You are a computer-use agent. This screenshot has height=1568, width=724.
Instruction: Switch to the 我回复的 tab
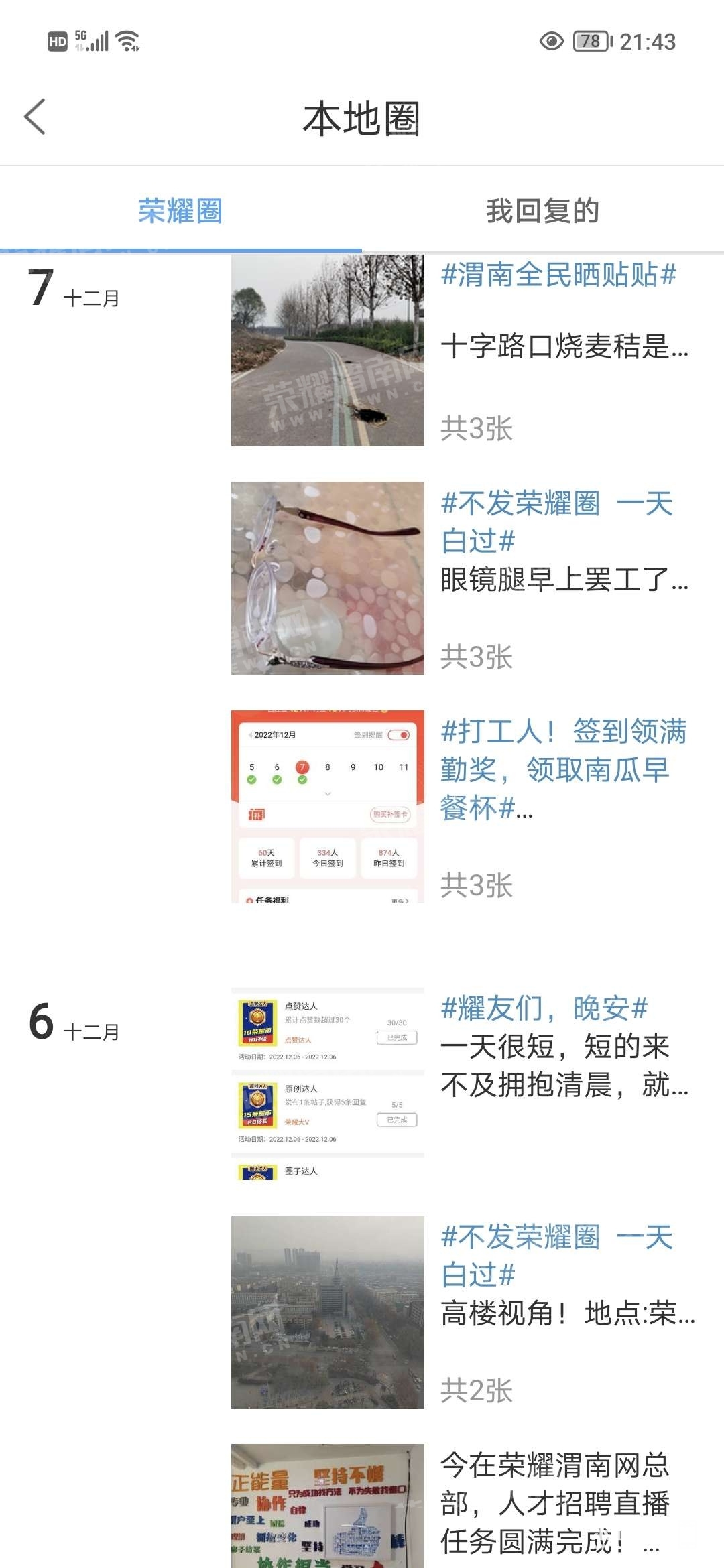[x=542, y=211]
